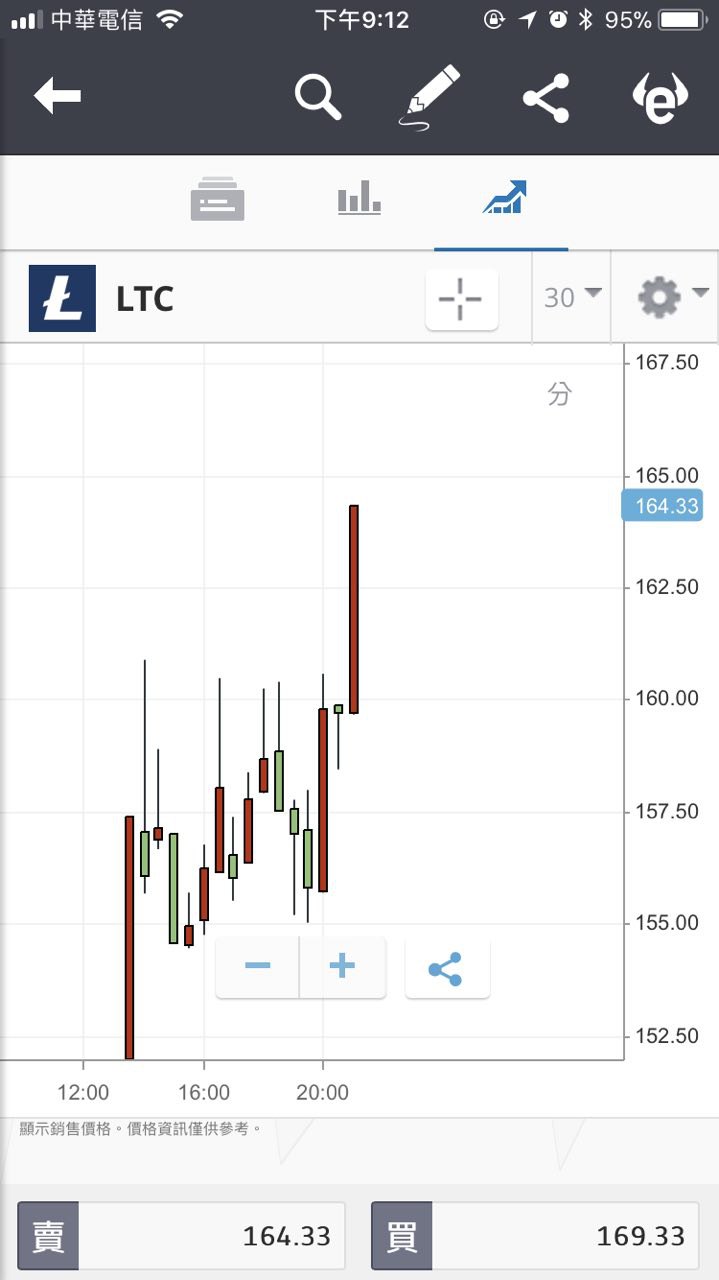Zoom out the chart with minus
Screen dimensions: 719x1280
click(x=258, y=966)
